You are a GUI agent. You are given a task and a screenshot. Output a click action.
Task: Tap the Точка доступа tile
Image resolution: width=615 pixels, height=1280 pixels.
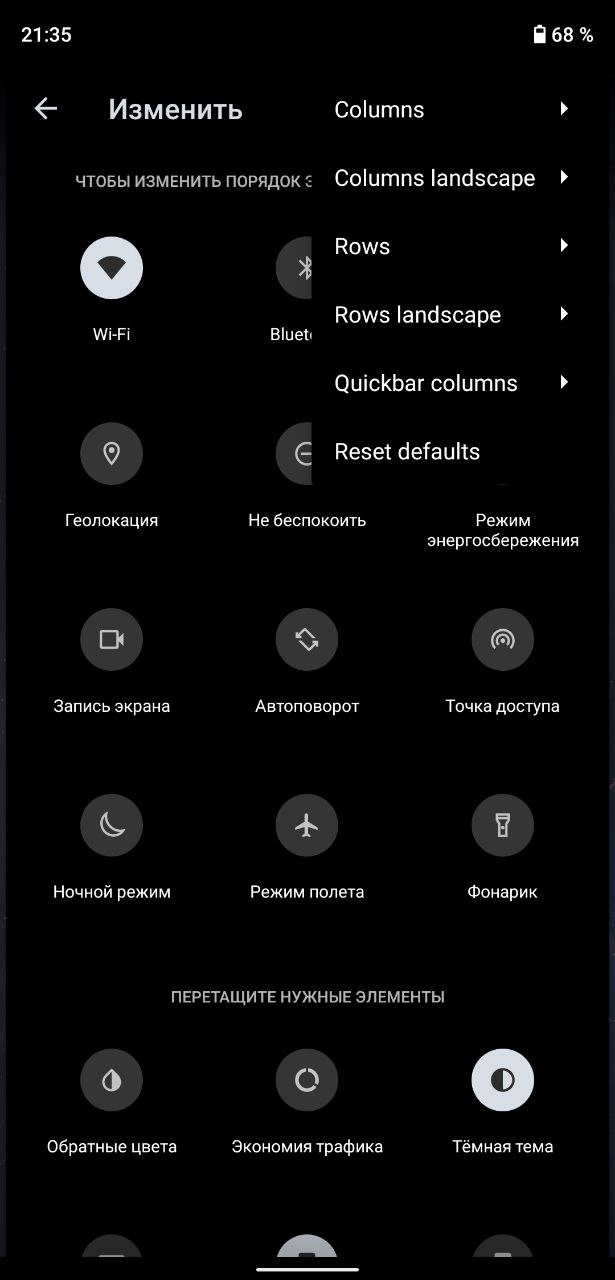point(502,640)
